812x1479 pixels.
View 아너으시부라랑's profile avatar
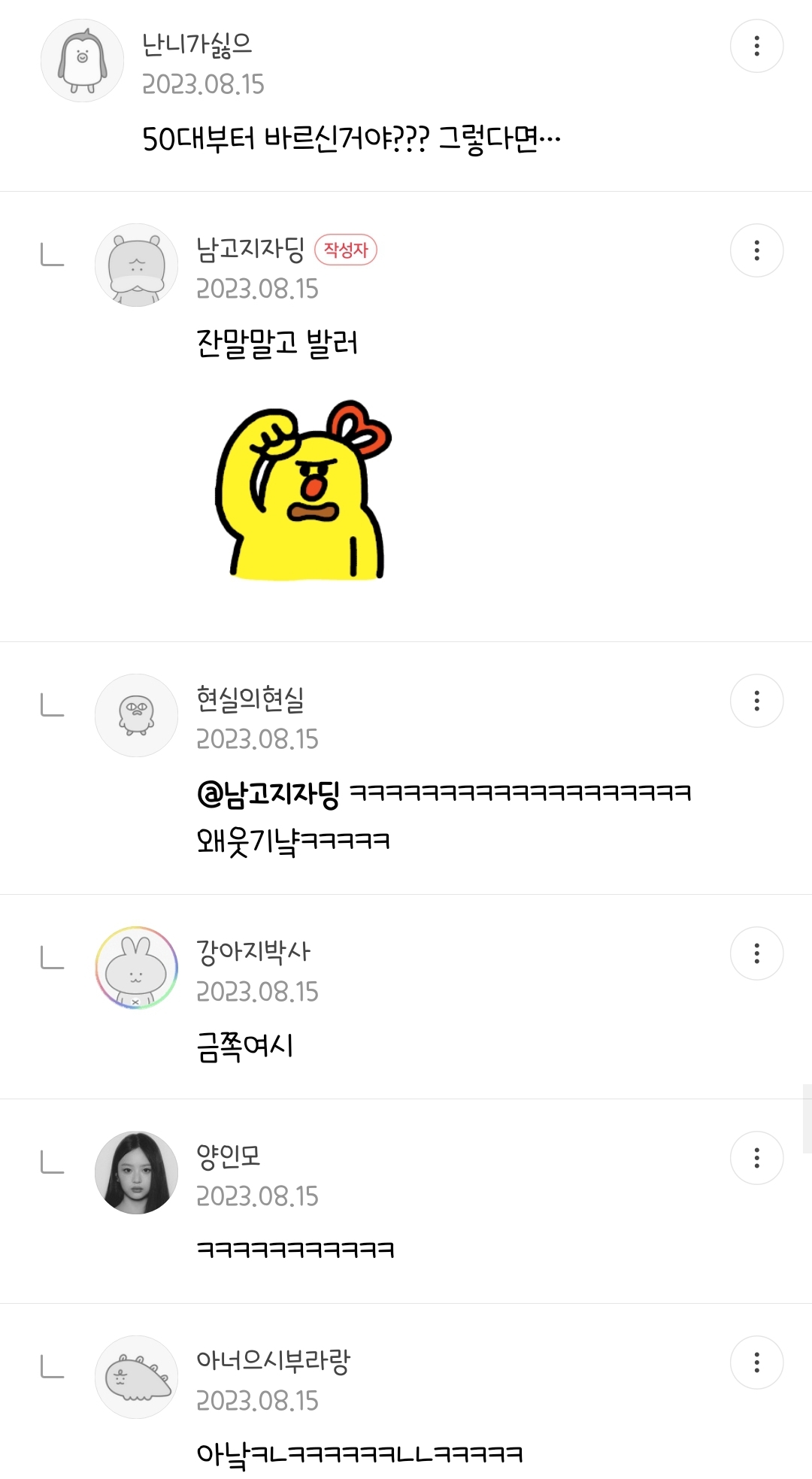(x=136, y=1377)
